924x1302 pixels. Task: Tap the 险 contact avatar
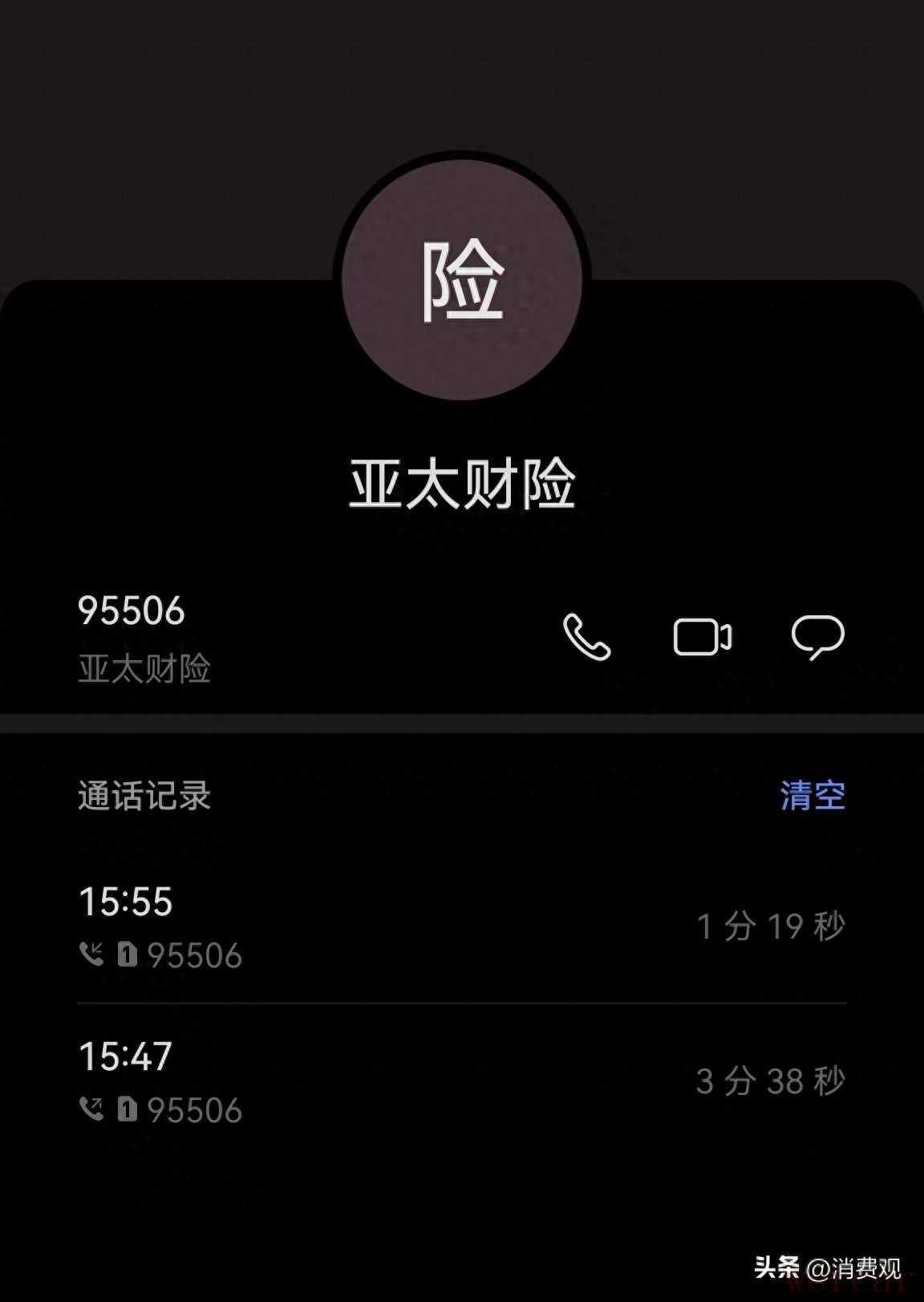coord(462,280)
